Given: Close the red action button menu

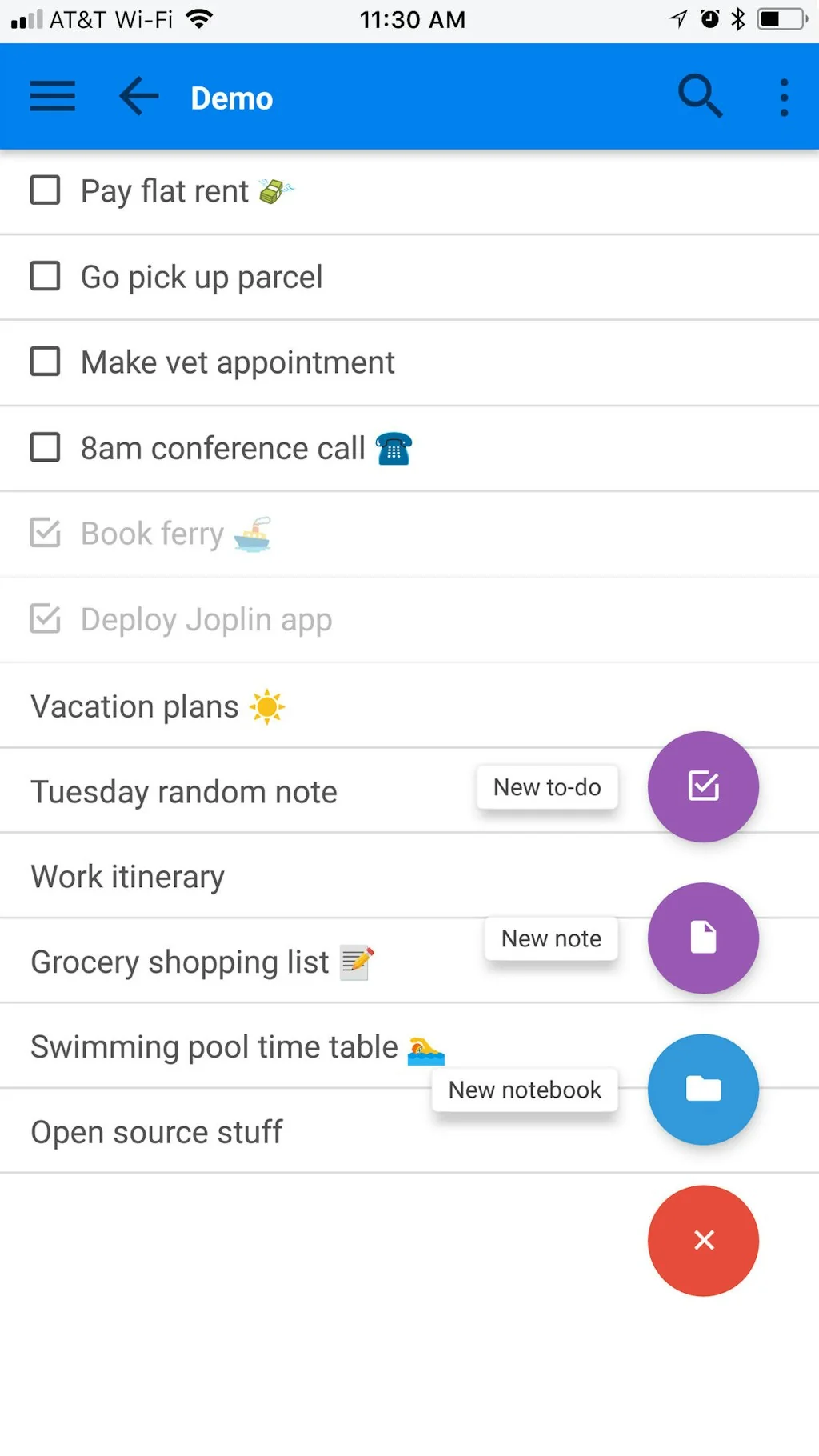Looking at the screenshot, I should [x=703, y=1240].
